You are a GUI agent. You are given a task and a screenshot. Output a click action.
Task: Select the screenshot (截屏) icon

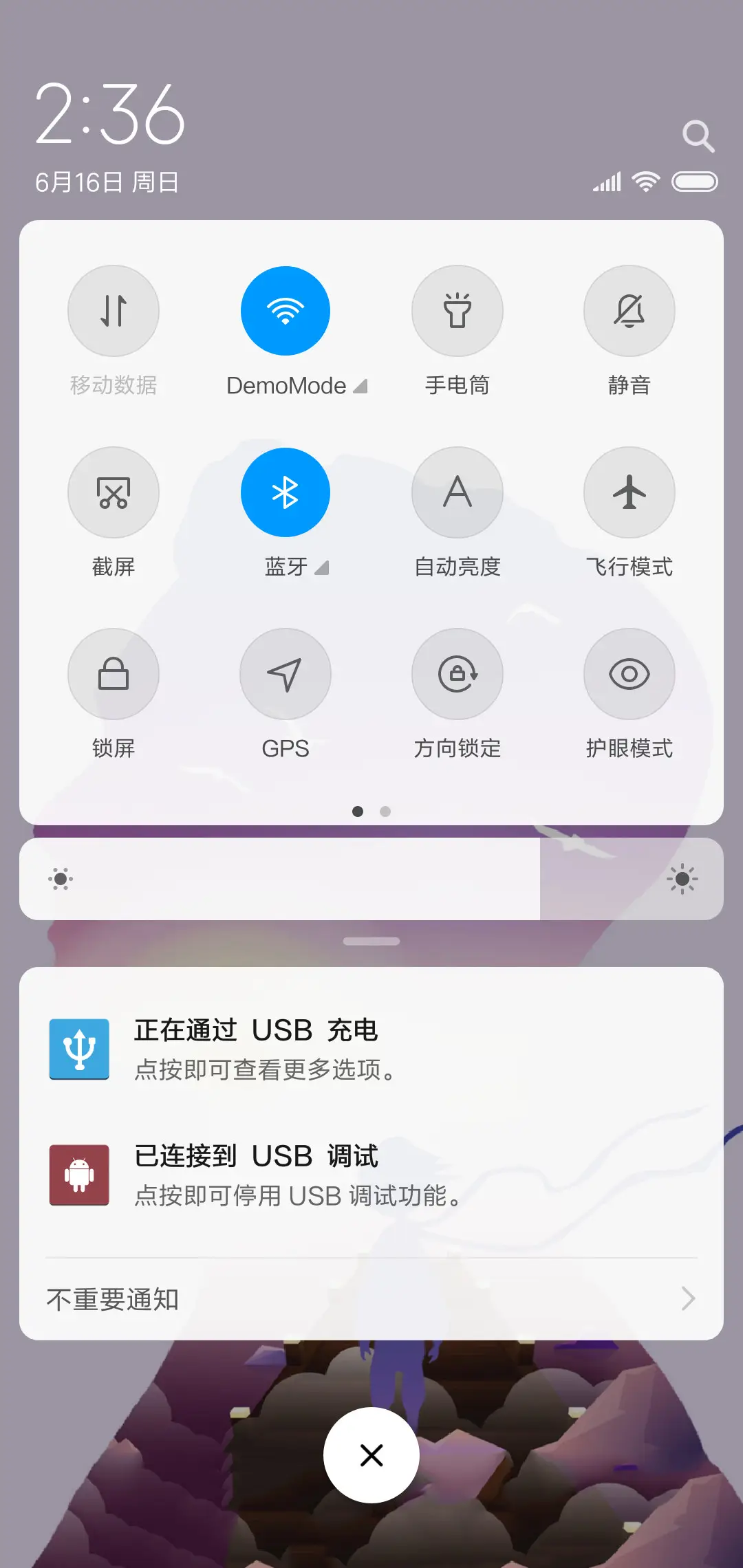pos(114,492)
